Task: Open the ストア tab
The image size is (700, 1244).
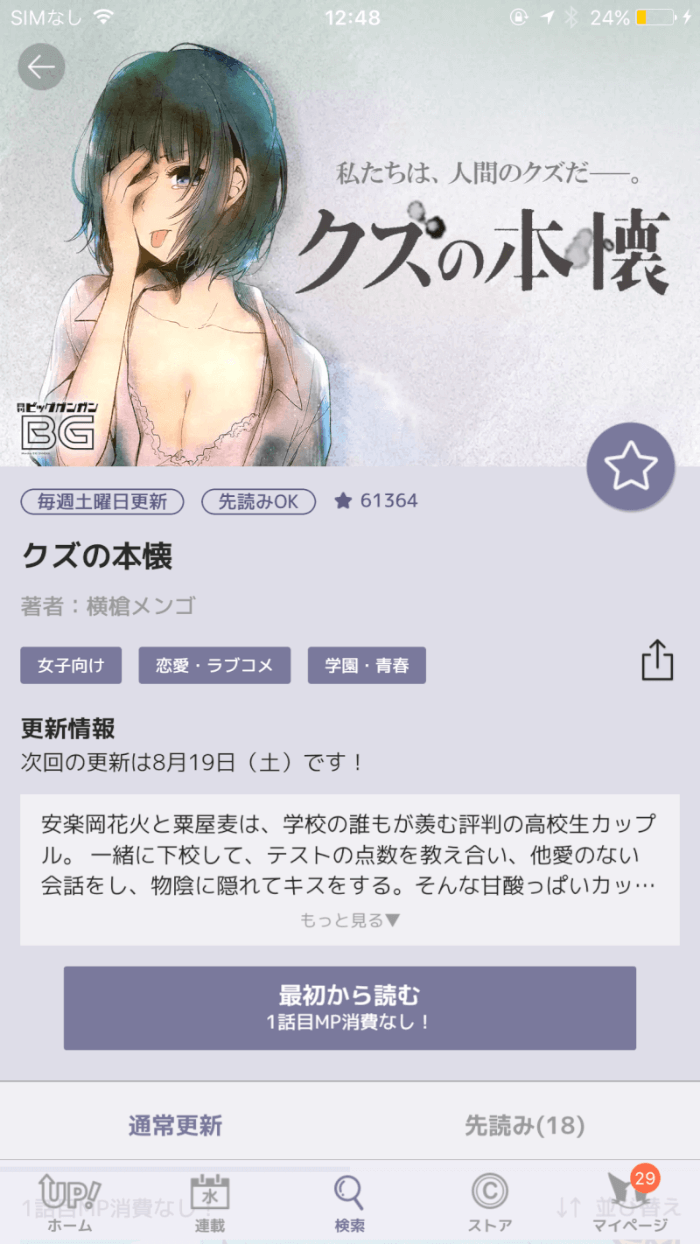Action: 490,1203
